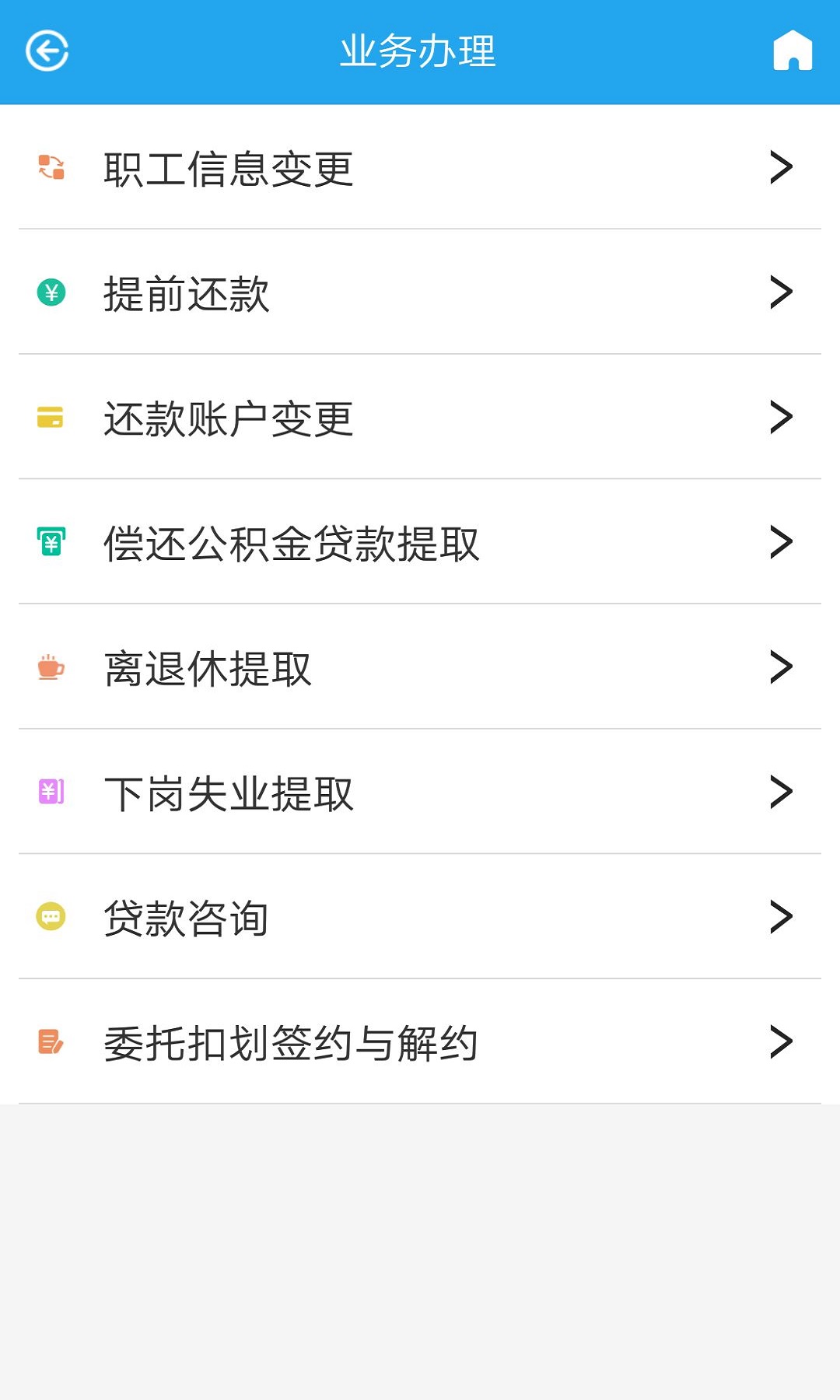840x1400 pixels.
Task: Open 职工信息变更
Action: click(420, 167)
